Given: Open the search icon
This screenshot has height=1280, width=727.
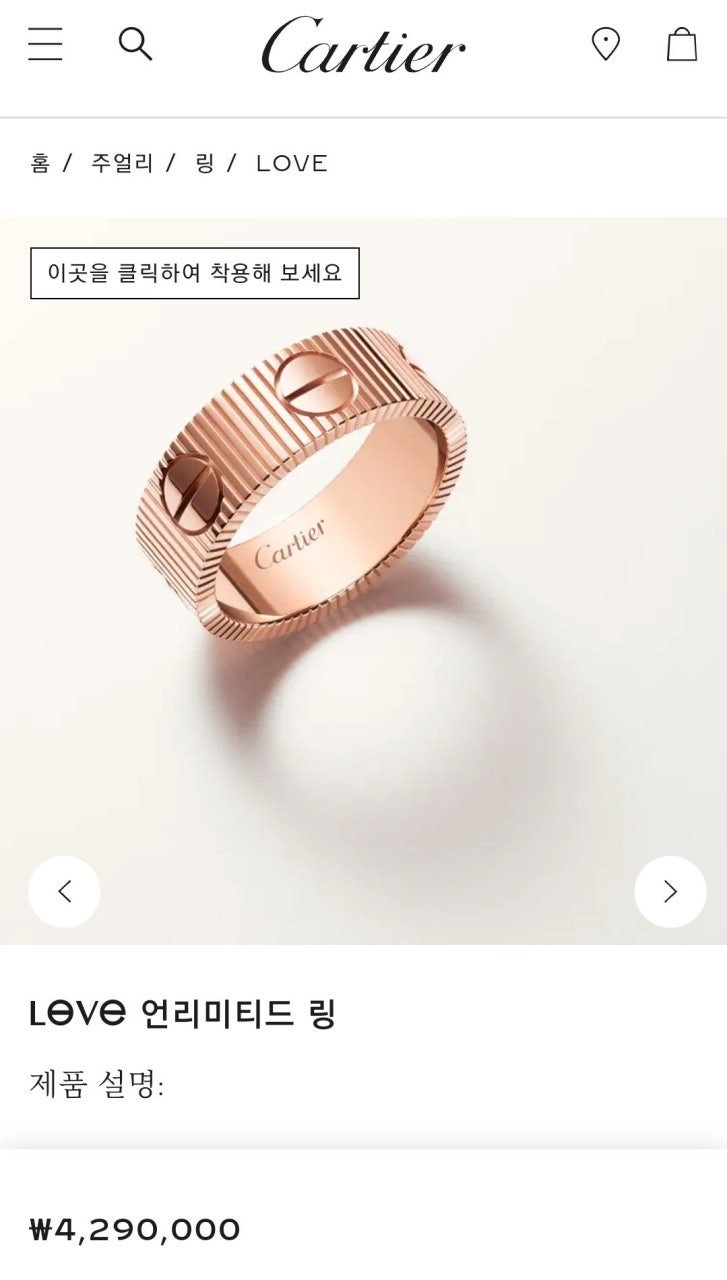Looking at the screenshot, I should click(x=135, y=44).
